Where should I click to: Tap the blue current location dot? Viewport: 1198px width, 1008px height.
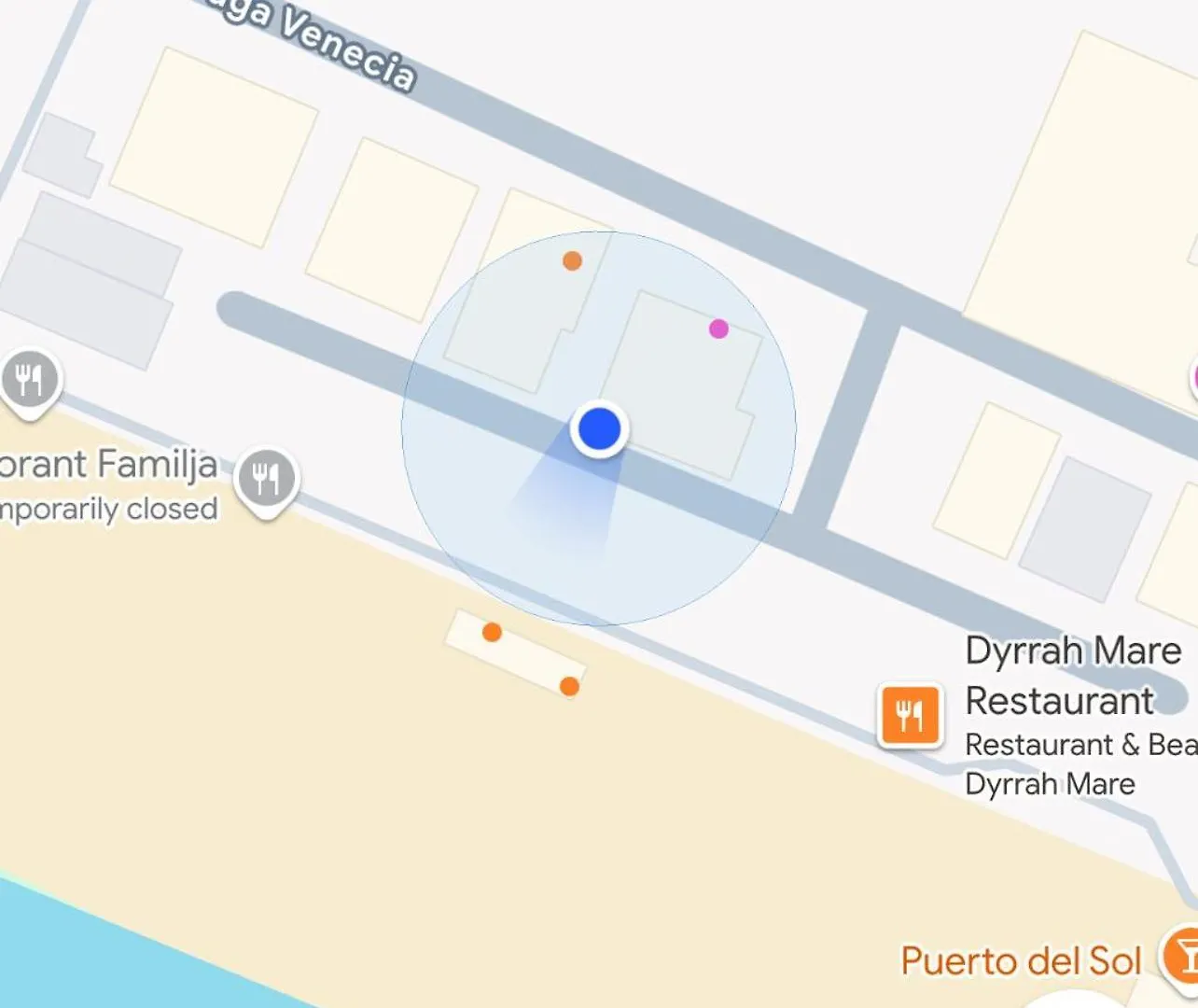(x=599, y=429)
